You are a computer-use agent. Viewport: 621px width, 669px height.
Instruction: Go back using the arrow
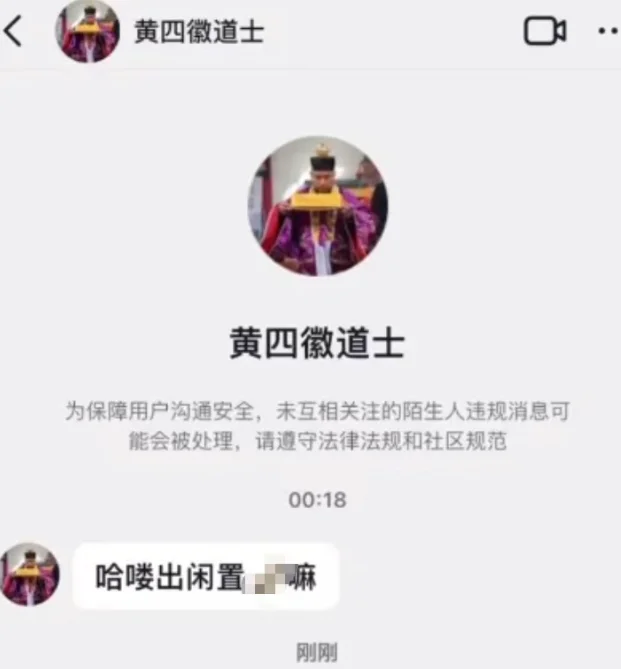tap(13, 31)
